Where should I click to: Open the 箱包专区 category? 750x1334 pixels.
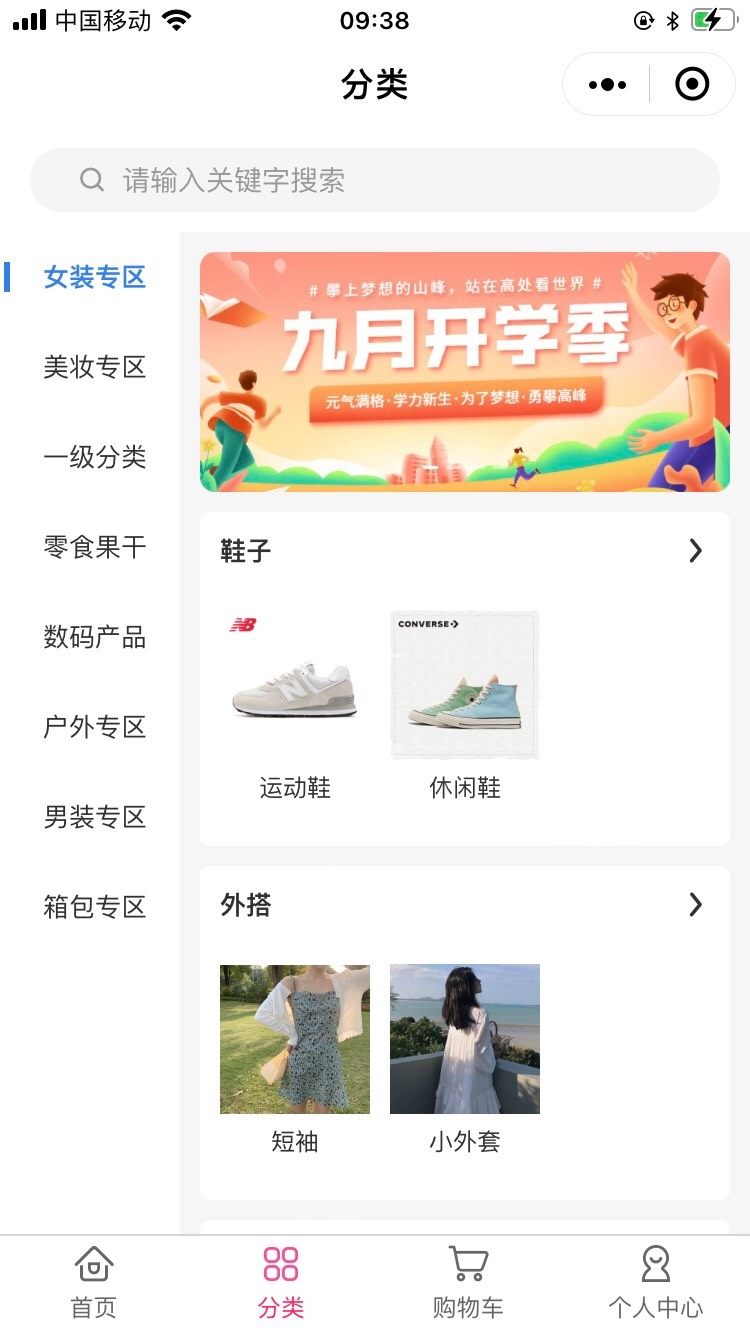95,907
